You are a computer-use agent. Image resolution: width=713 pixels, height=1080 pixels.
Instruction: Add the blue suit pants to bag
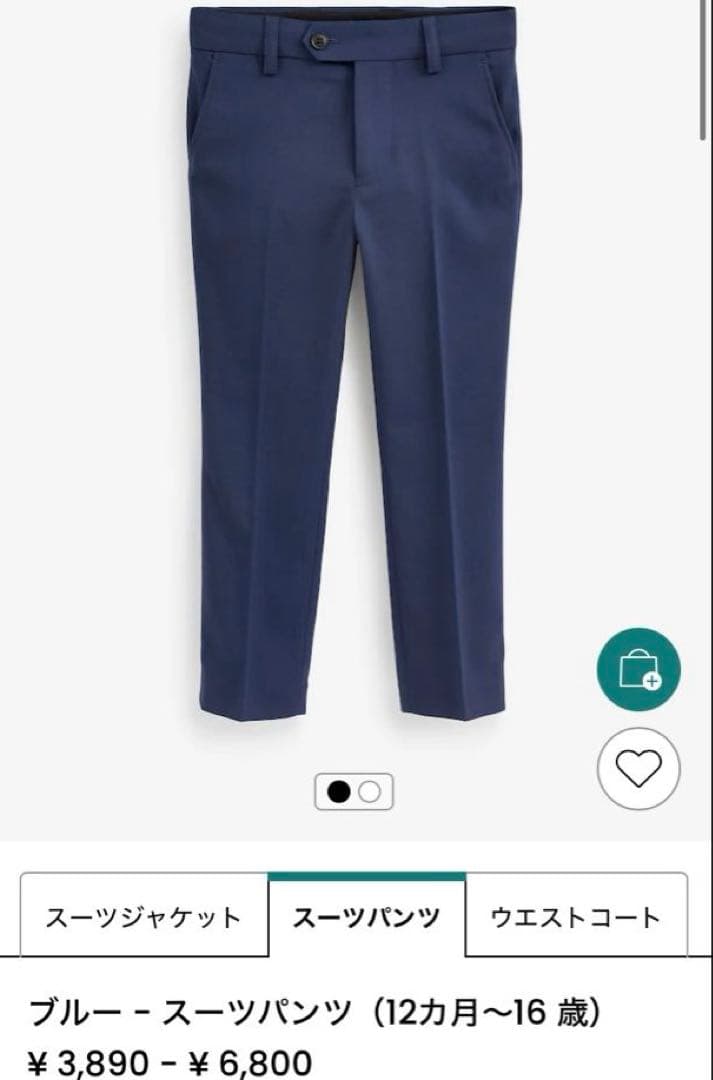pyautogui.click(x=638, y=670)
